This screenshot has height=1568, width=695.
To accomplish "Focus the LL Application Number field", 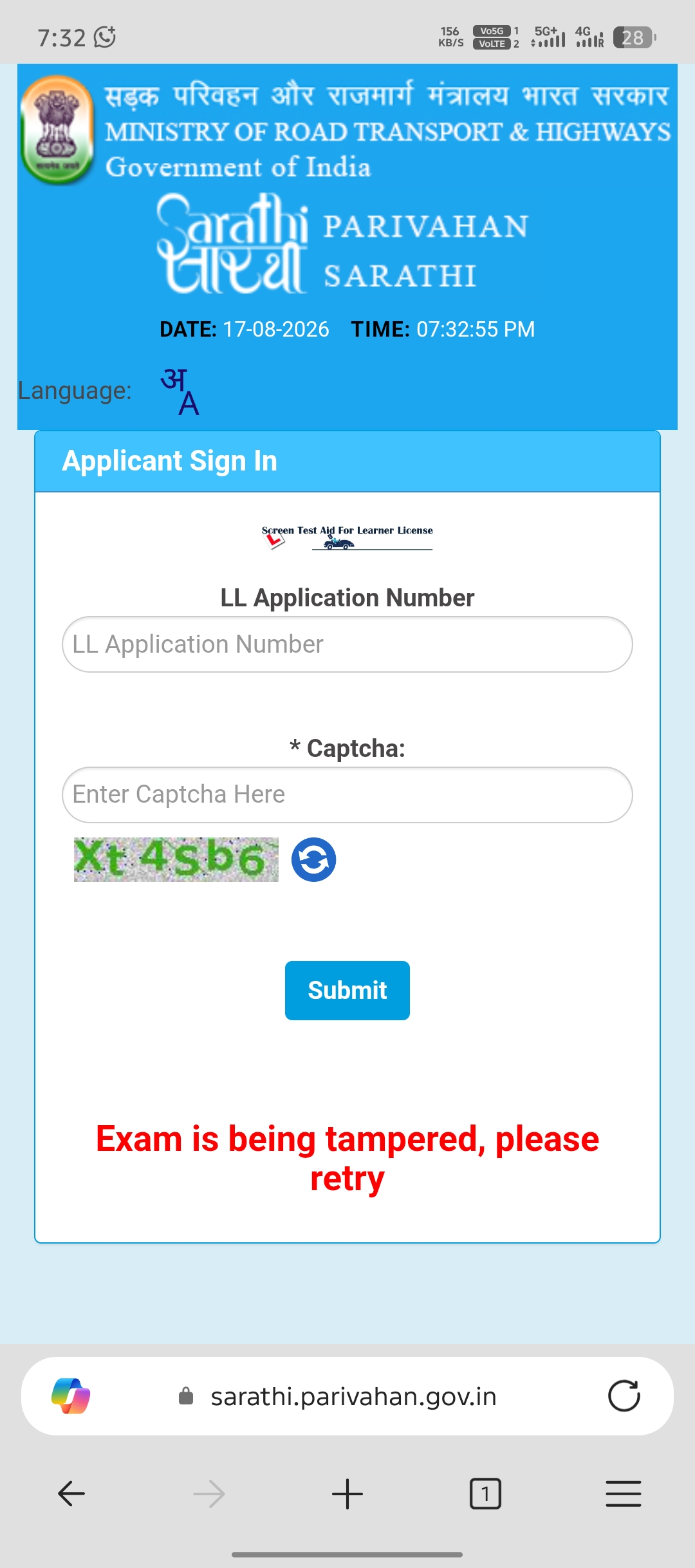I will click(347, 644).
